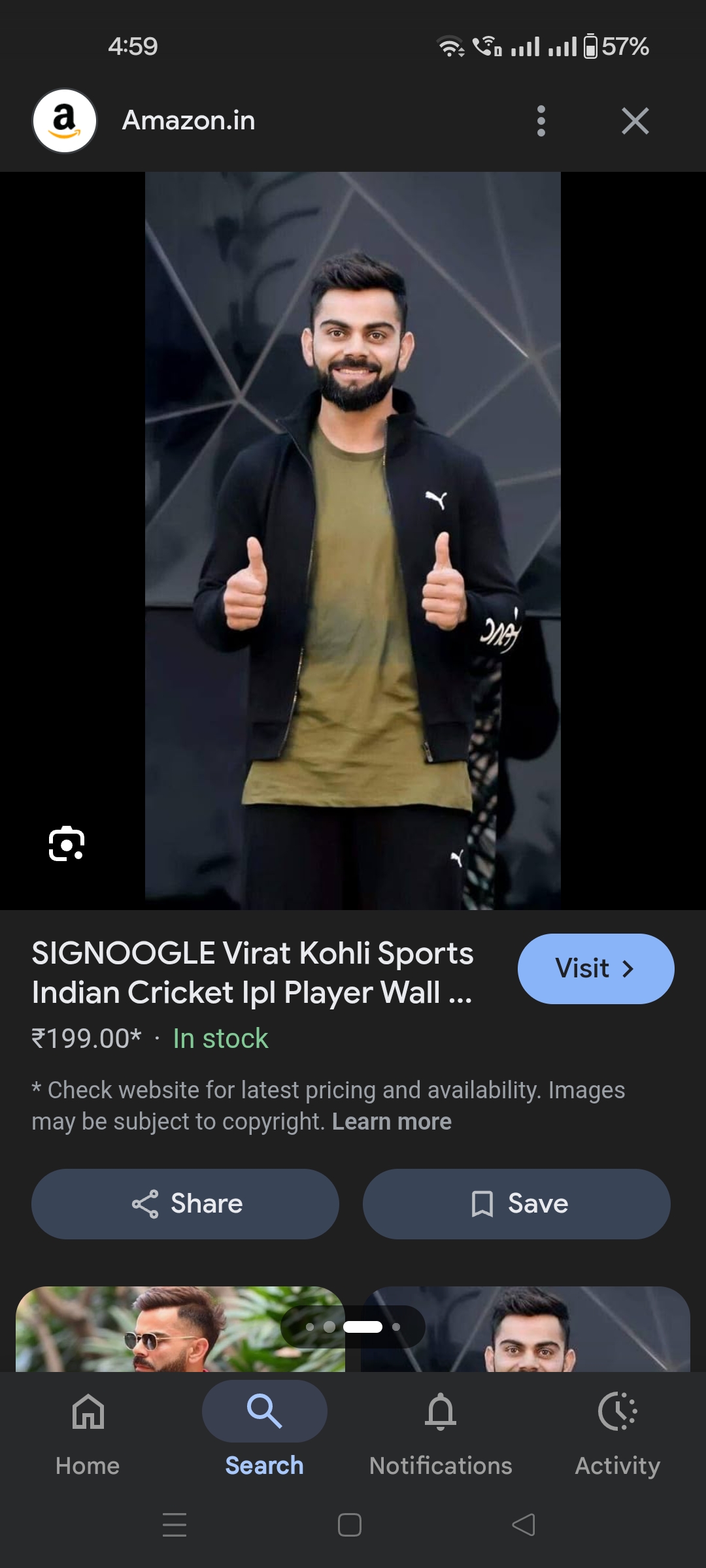Switch to the Search tab
The image size is (706, 1568).
click(264, 1429)
